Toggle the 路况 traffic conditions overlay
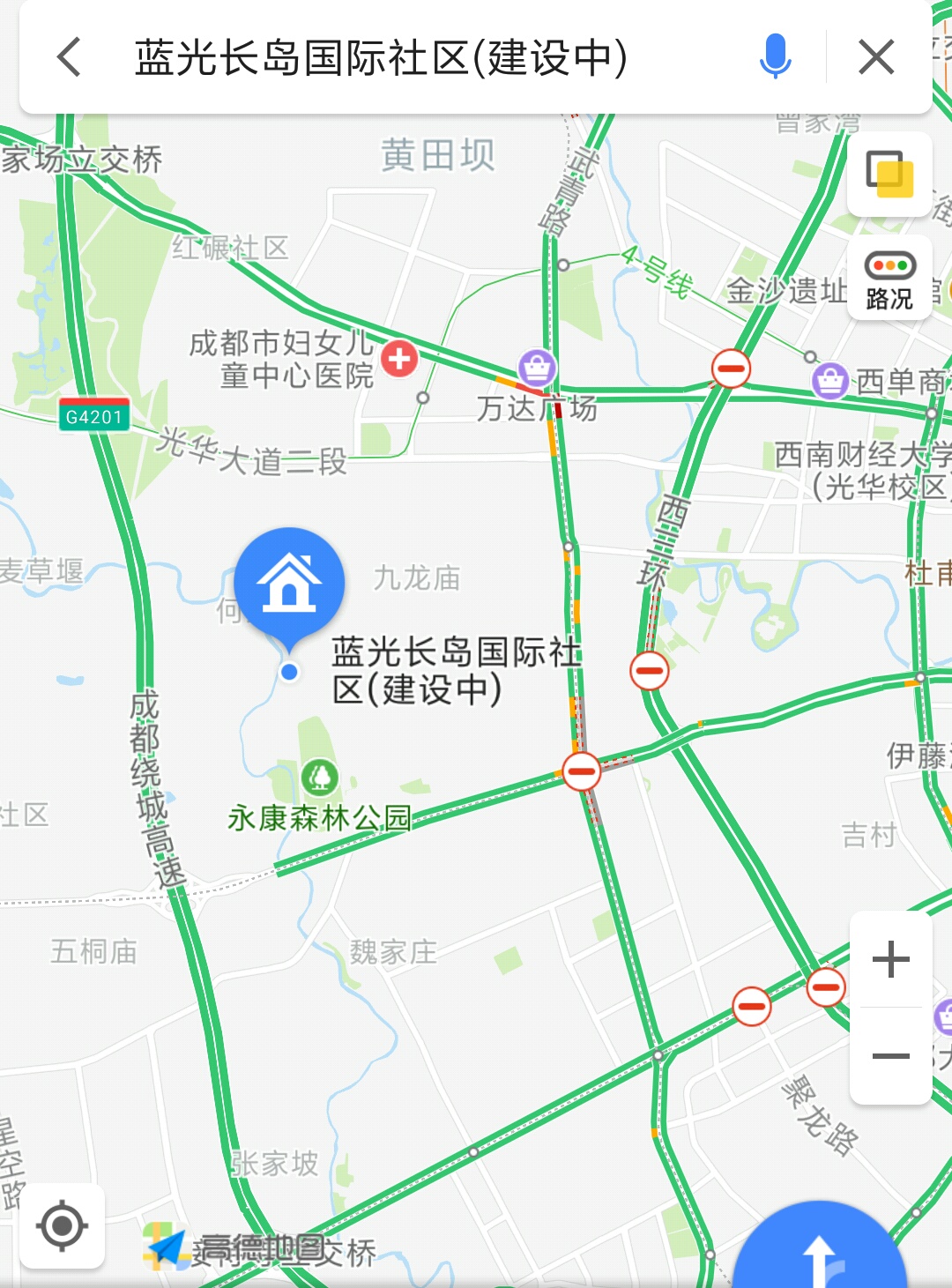Viewport: 952px width, 1288px height. point(889,279)
